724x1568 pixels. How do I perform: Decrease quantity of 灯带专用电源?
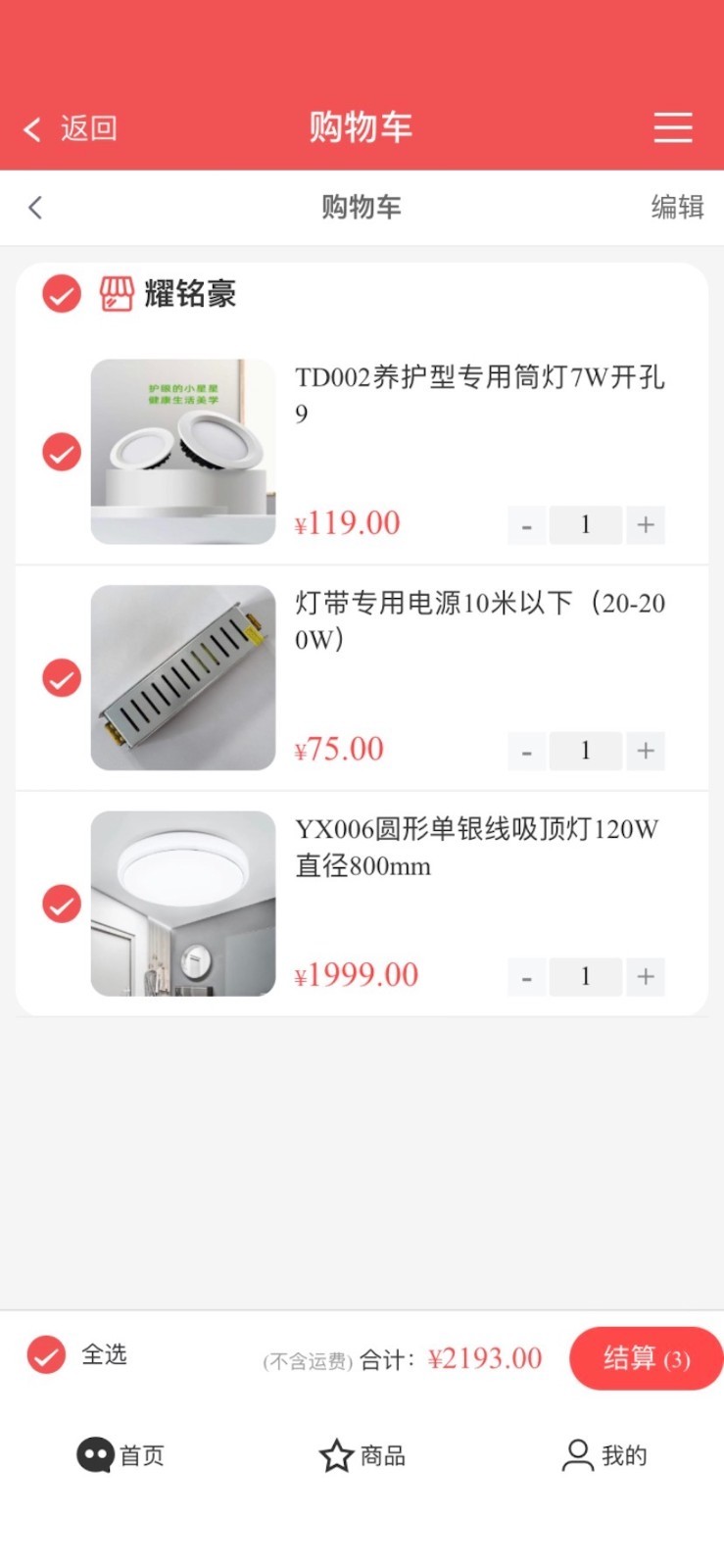click(x=527, y=752)
